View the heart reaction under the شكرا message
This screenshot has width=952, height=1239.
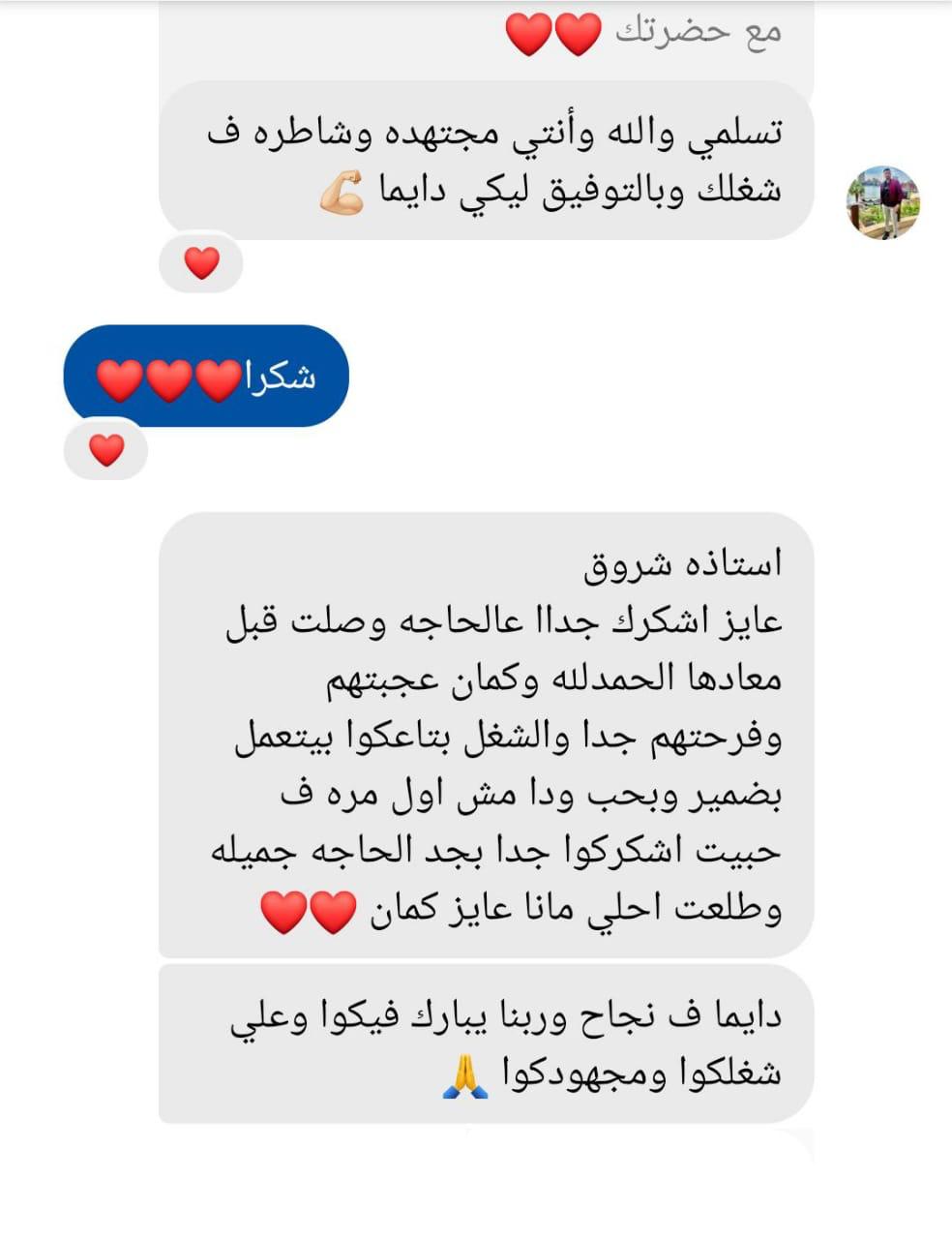coord(106,450)
